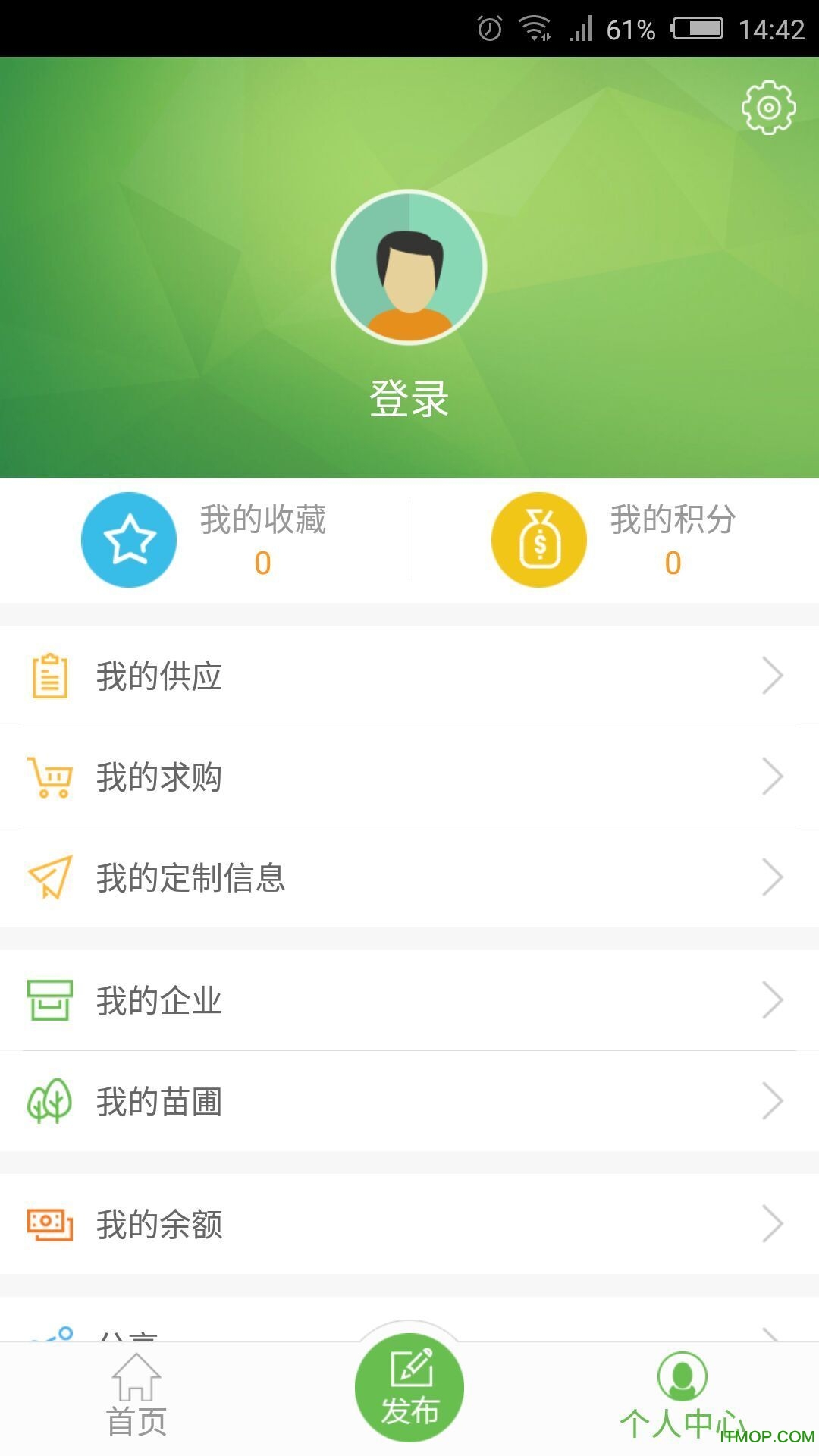This screenshot has height=1456, width=819.
Task: Tap the yellow money bag icon for 我的积分
Action: click(538, 538)
